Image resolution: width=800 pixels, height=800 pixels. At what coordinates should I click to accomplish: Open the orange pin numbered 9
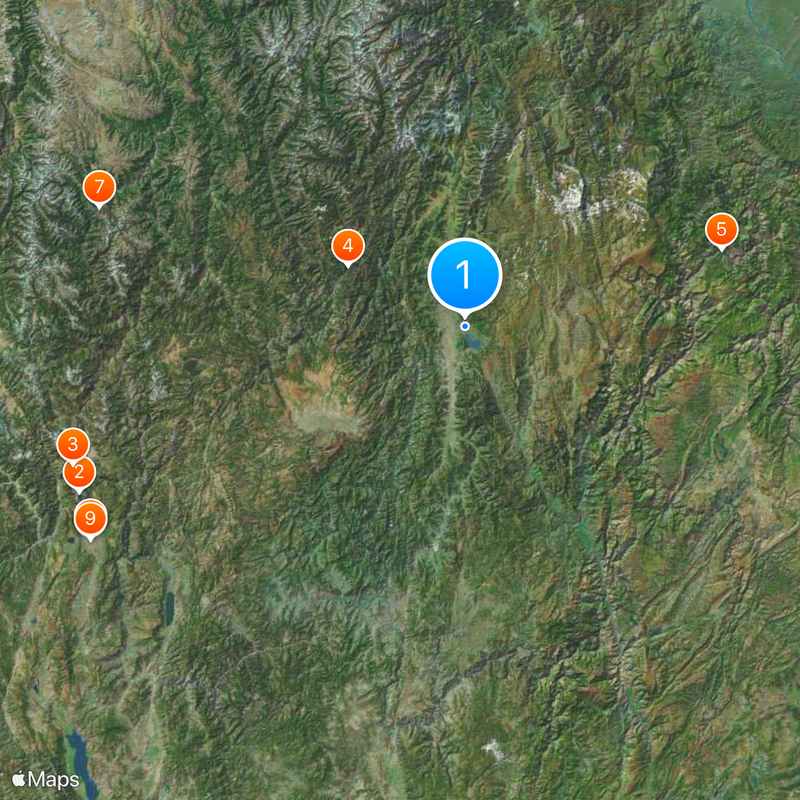(x=90, y=518)
